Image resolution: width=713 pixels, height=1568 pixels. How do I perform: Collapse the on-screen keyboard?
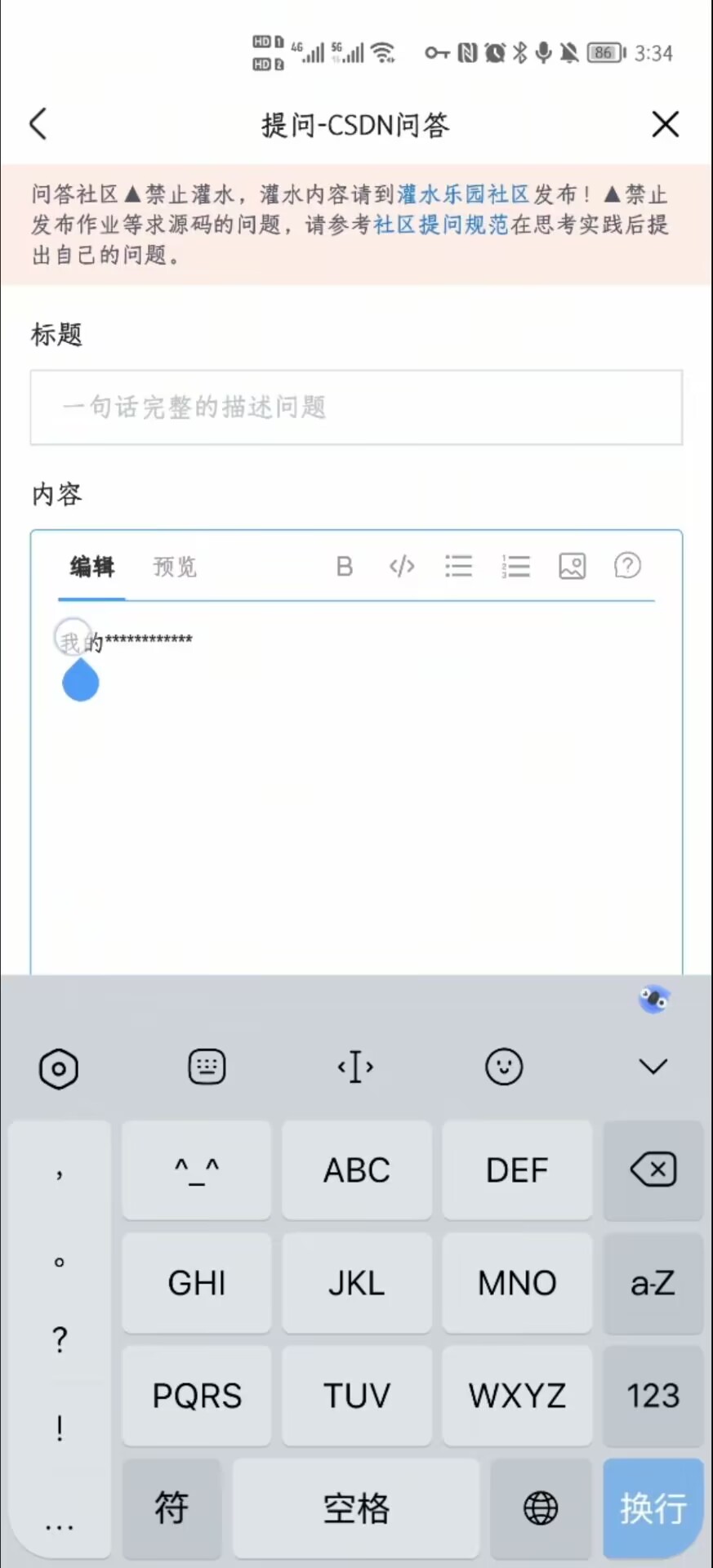click(x=653, y=1067)
